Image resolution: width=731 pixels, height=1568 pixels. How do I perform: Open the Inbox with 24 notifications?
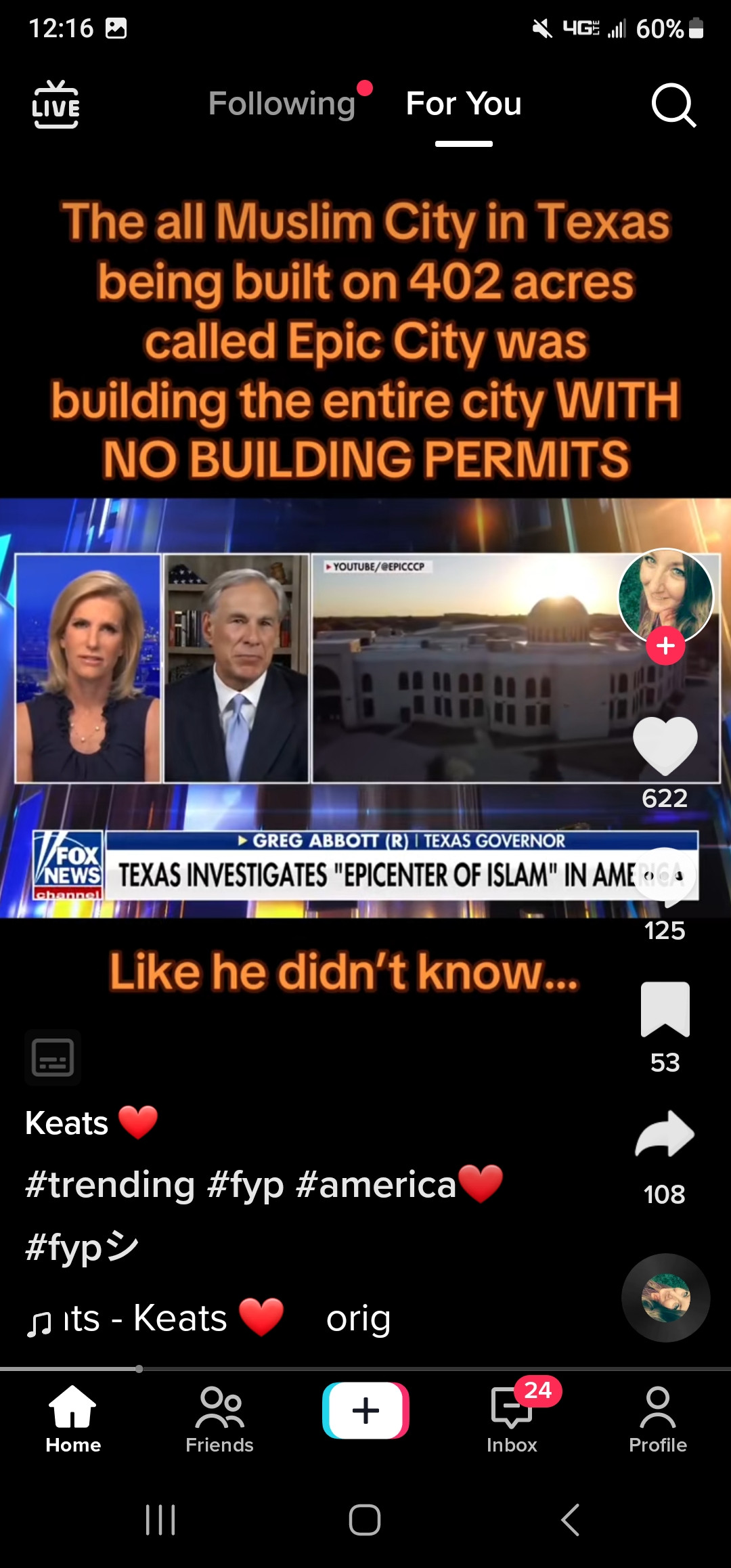(512, 1419)
